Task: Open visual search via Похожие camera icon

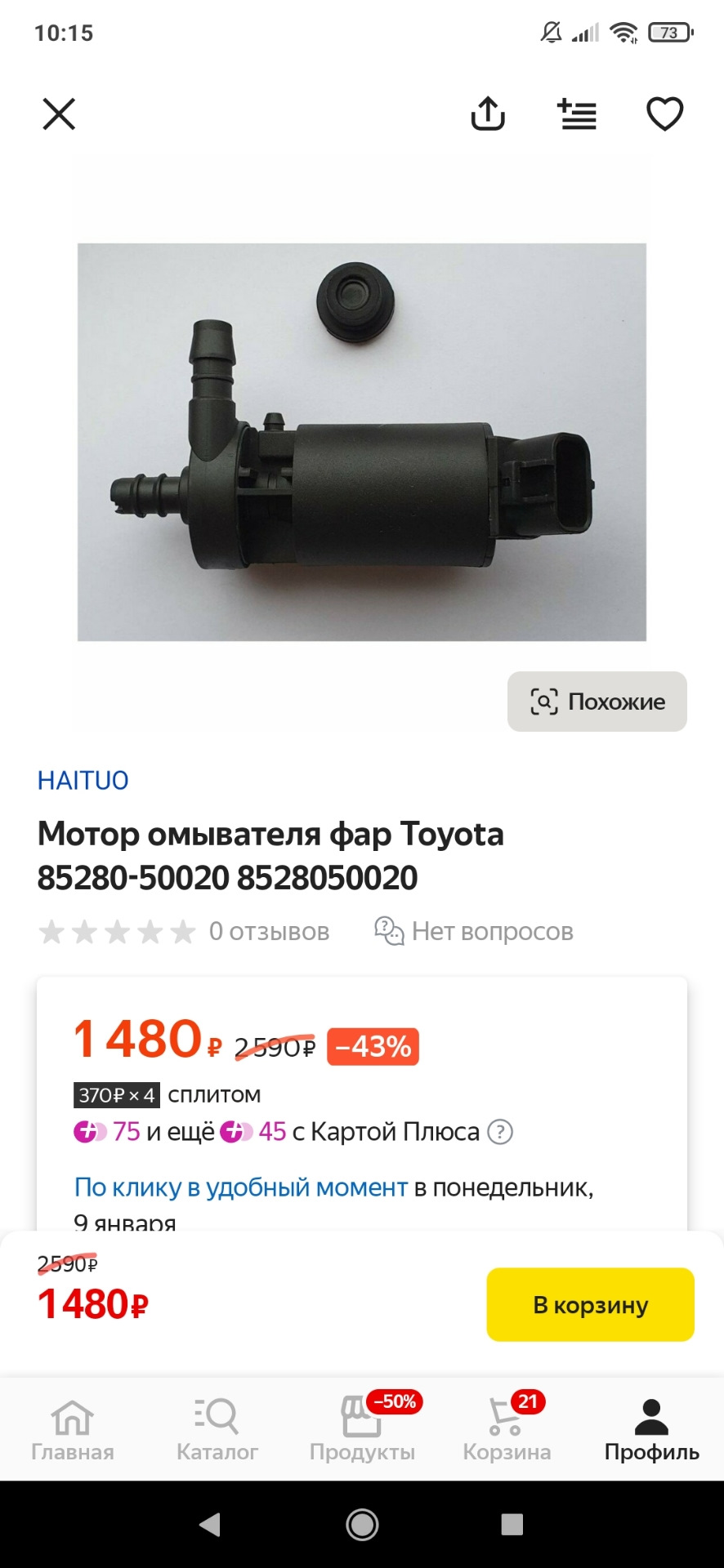Action: click(544, 702)
